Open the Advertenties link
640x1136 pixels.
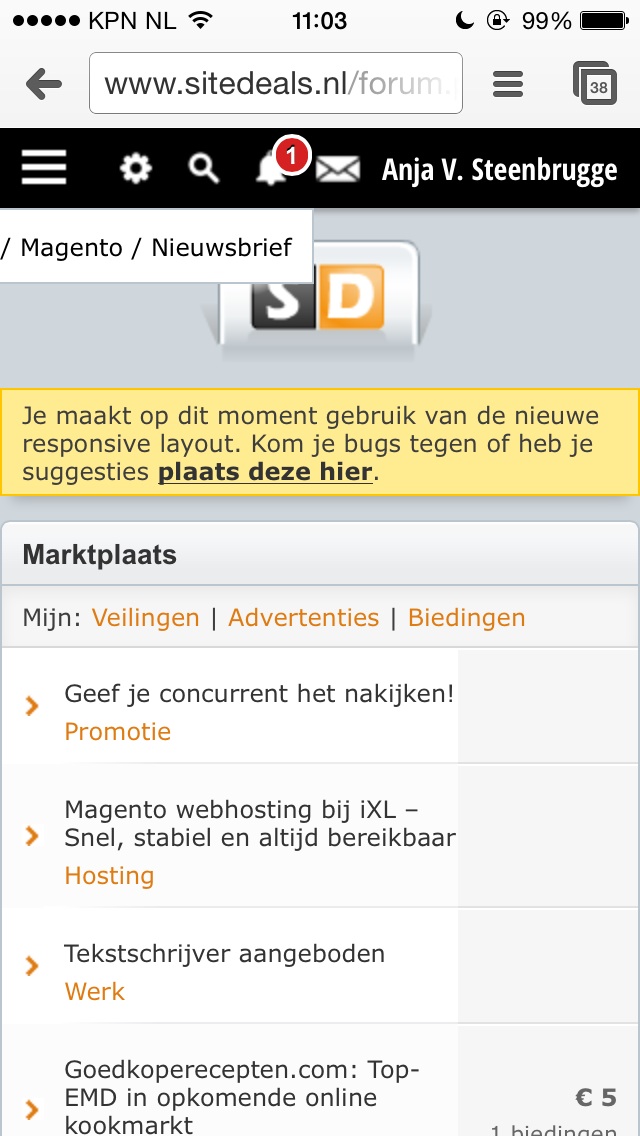[304, 618]
